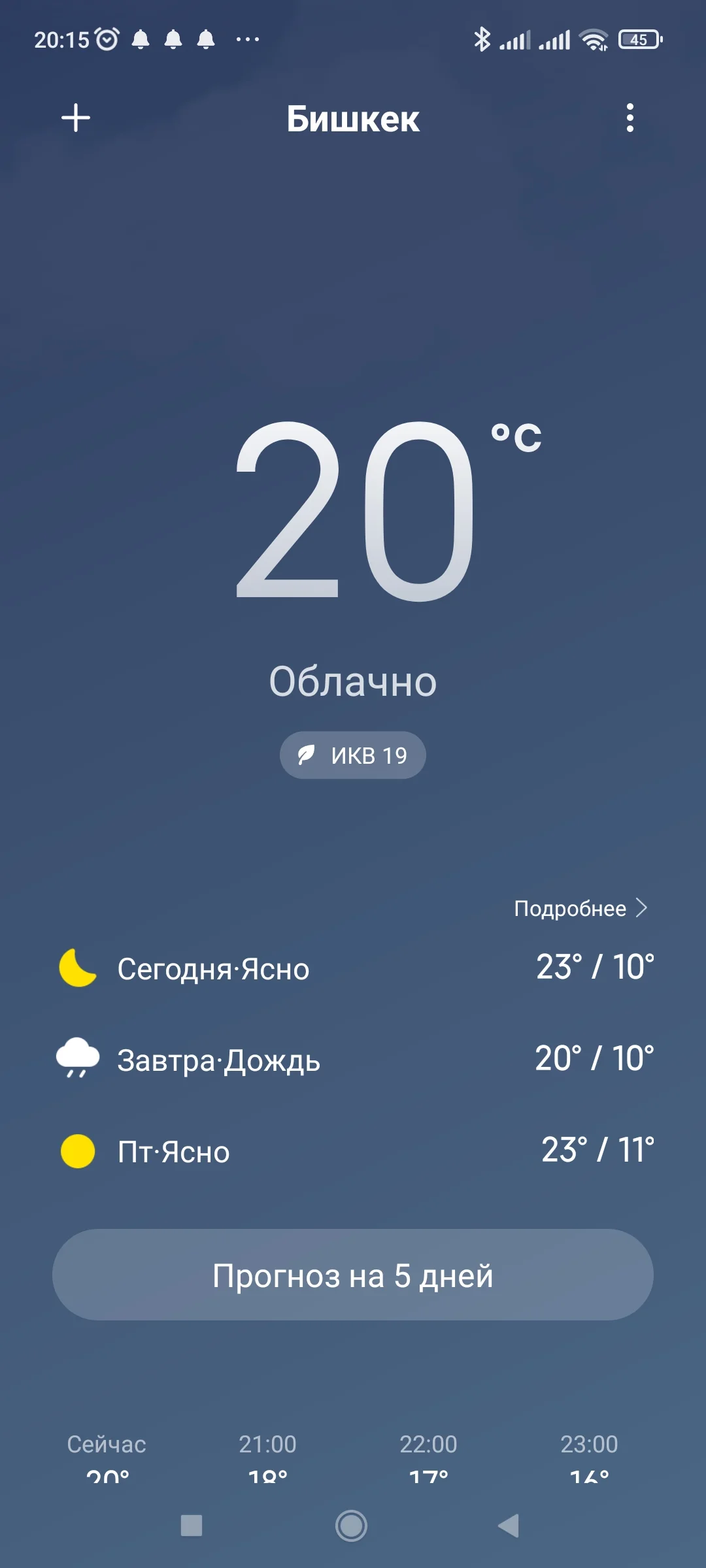Open the more options menu

click(630, 119)
